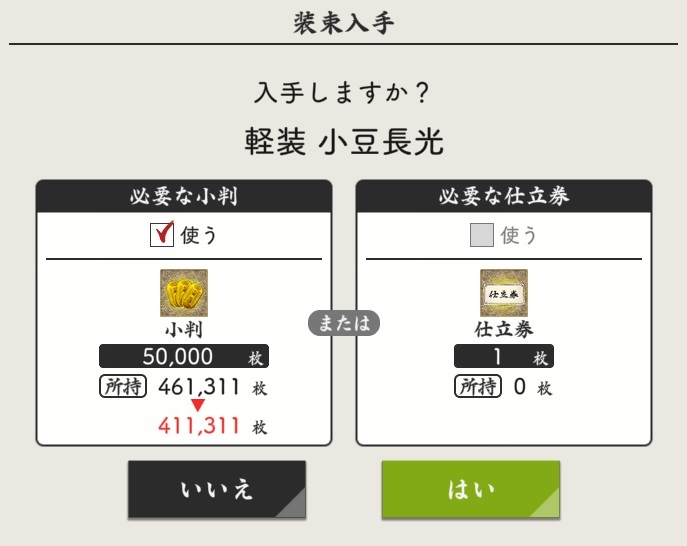
Task: Confirm the purchase with はい
Action: 470,489
